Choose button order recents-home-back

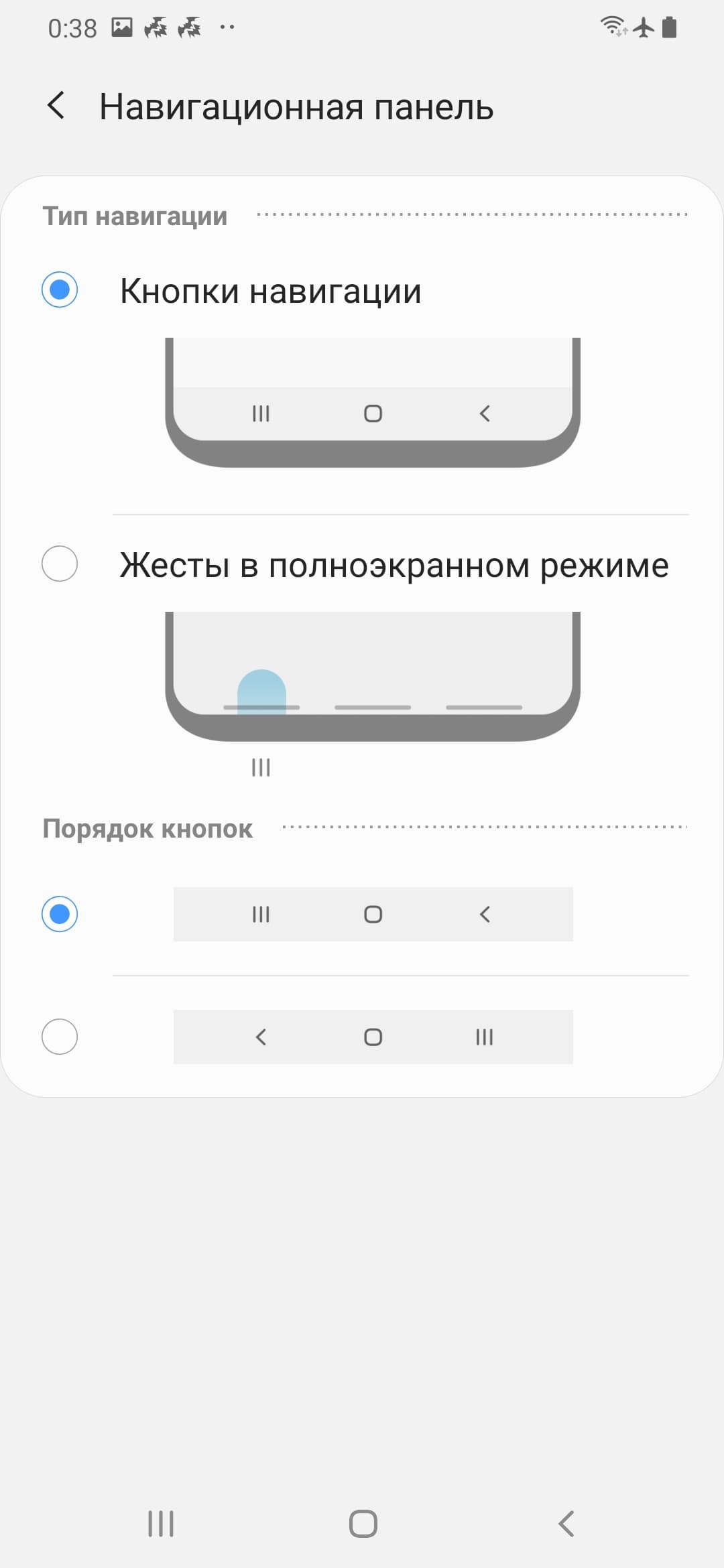[60, 914]
